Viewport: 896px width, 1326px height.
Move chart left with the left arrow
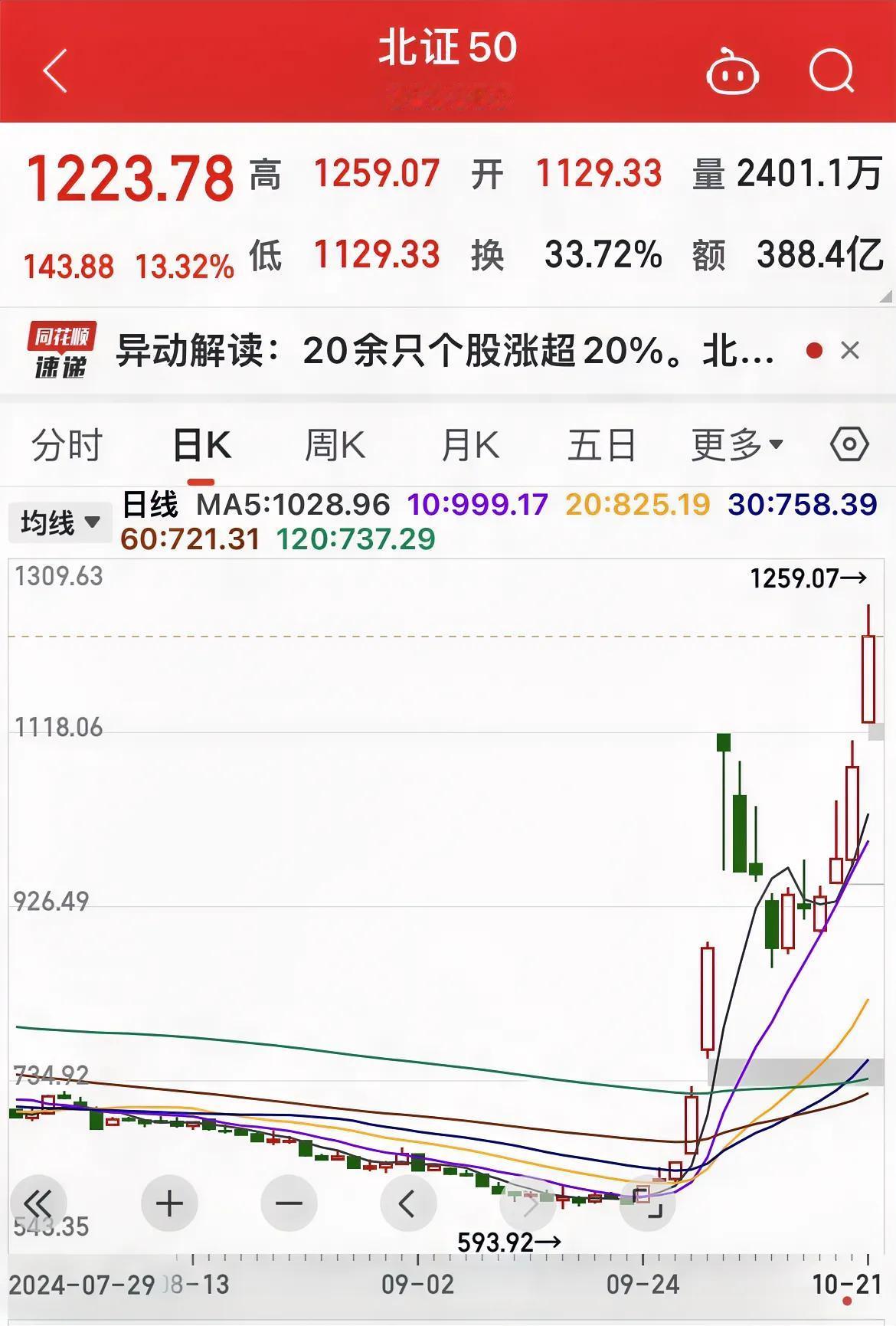click(408, 1203)
